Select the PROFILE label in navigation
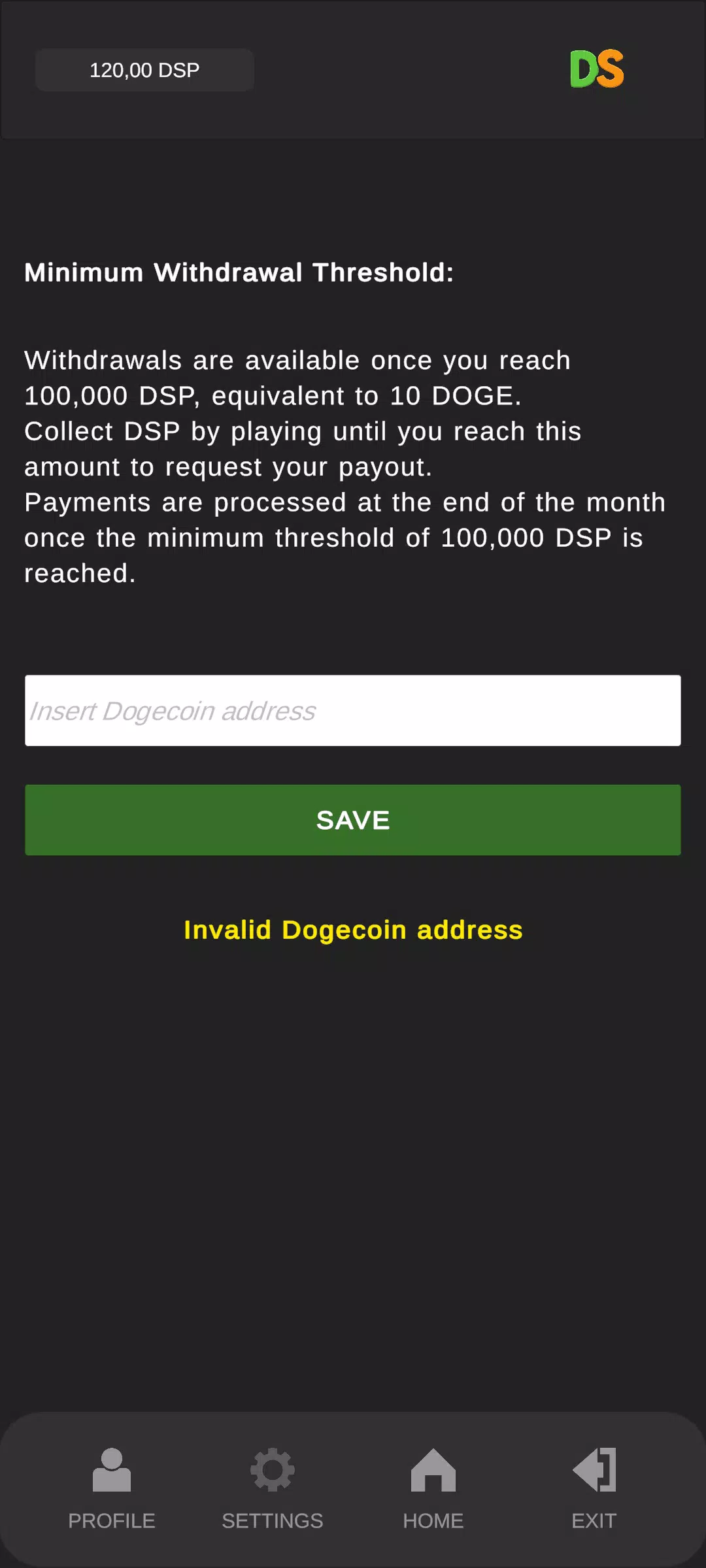706x1568 pixels. (x=112, y=1520)
